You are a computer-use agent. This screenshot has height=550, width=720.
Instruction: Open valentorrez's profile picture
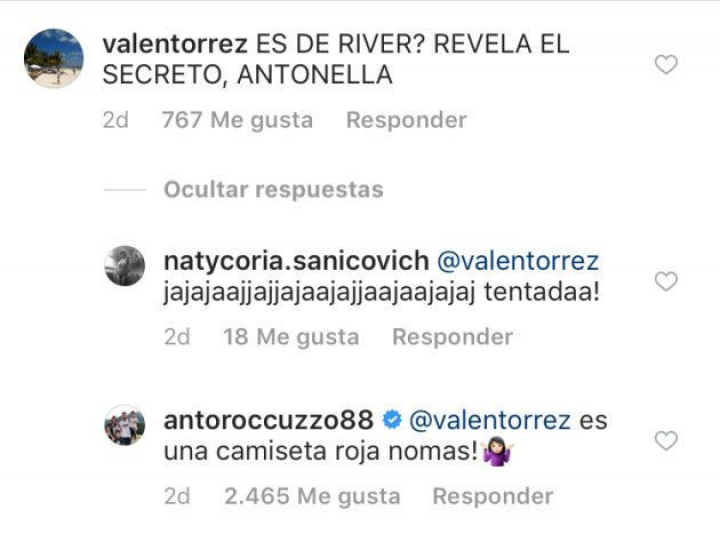coord(54,58)
